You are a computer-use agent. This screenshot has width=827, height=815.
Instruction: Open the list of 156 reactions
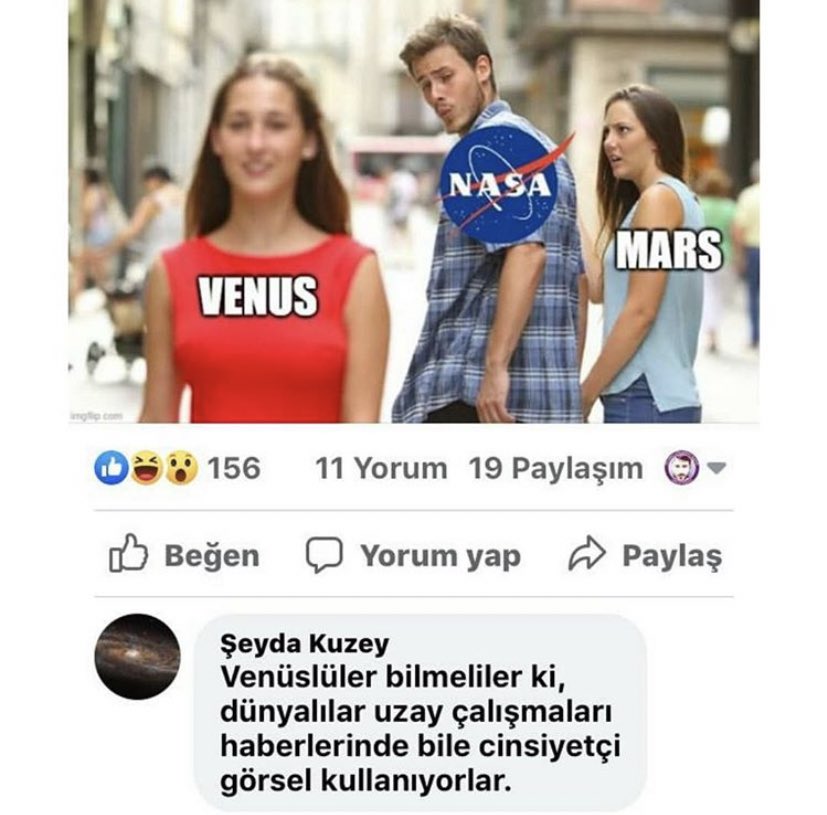177,468
